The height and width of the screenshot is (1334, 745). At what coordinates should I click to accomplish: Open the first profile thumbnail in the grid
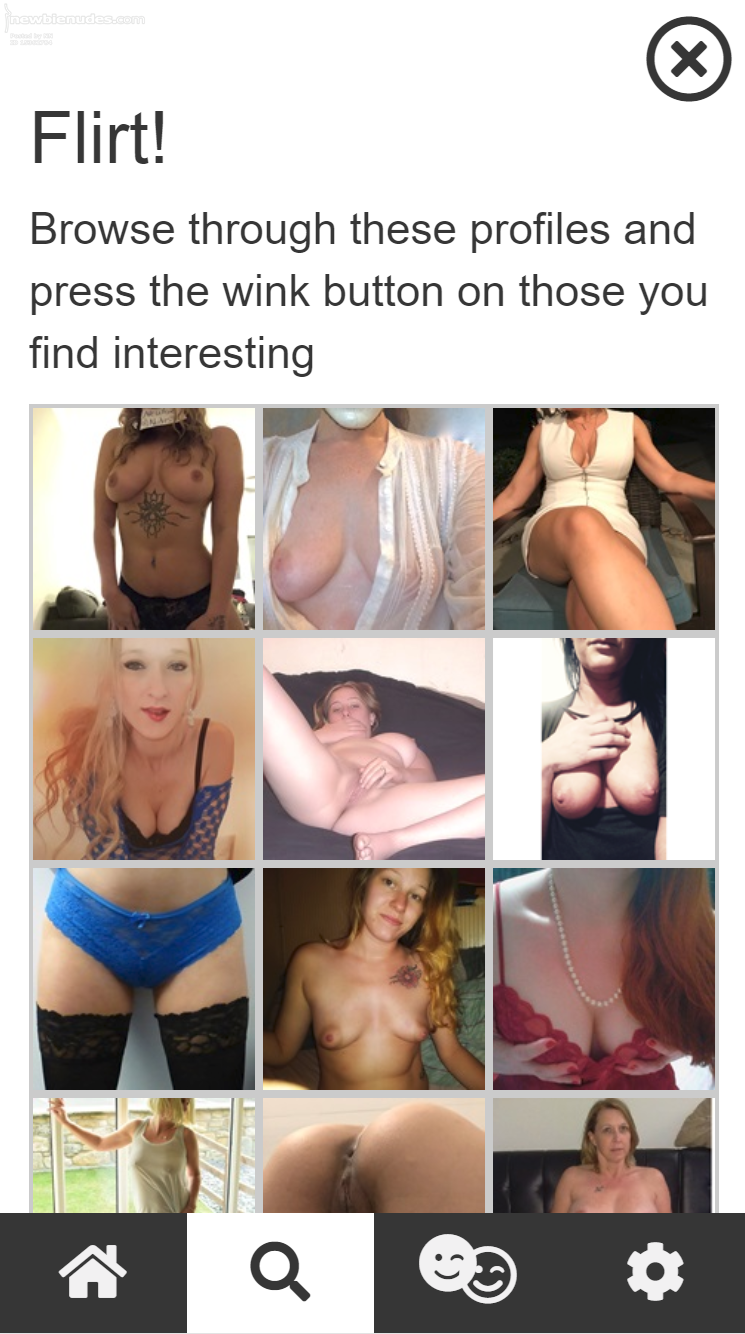(x=143, y=517)
